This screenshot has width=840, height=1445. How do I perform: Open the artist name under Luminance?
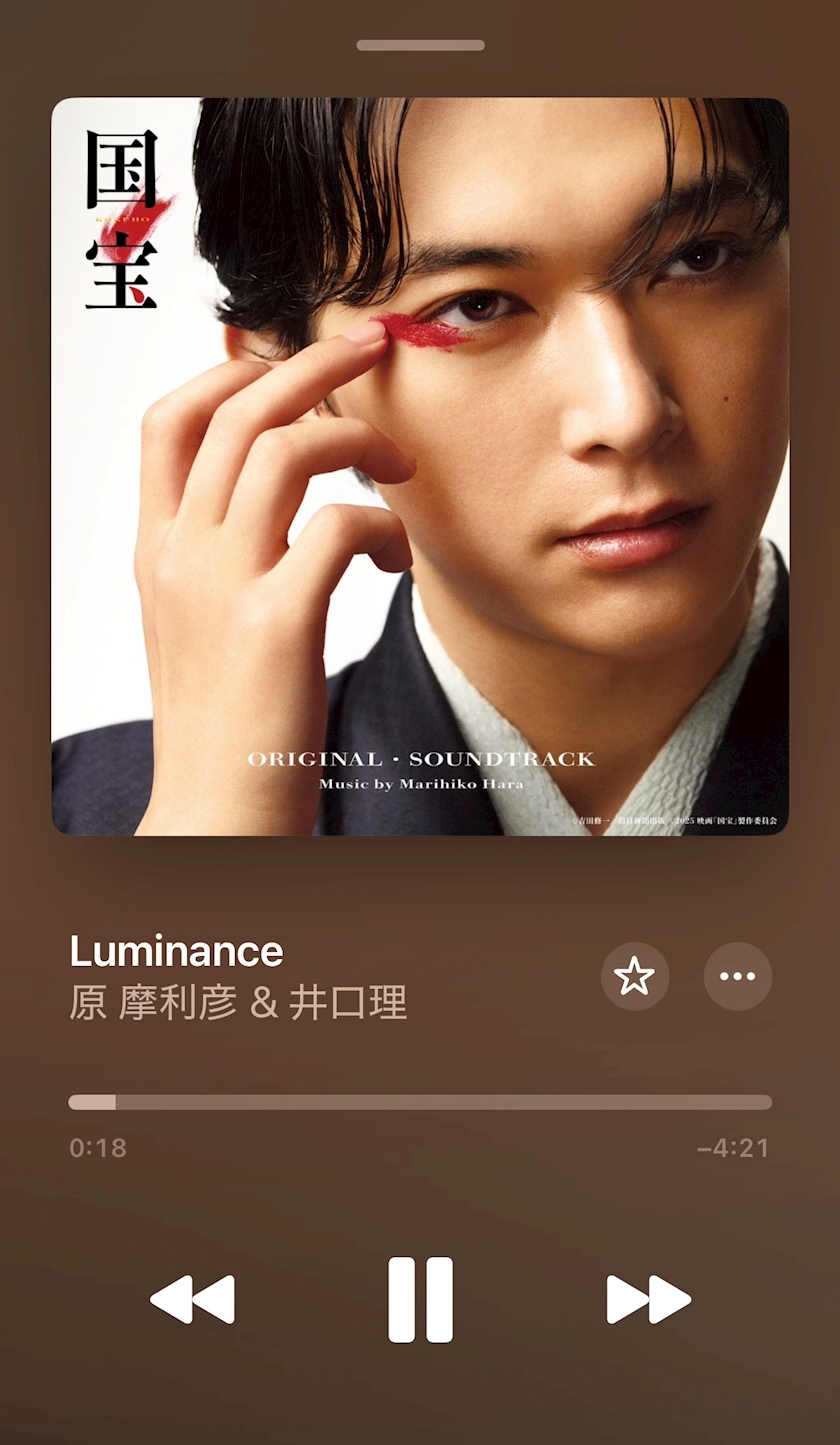(x=238, y=1003)
